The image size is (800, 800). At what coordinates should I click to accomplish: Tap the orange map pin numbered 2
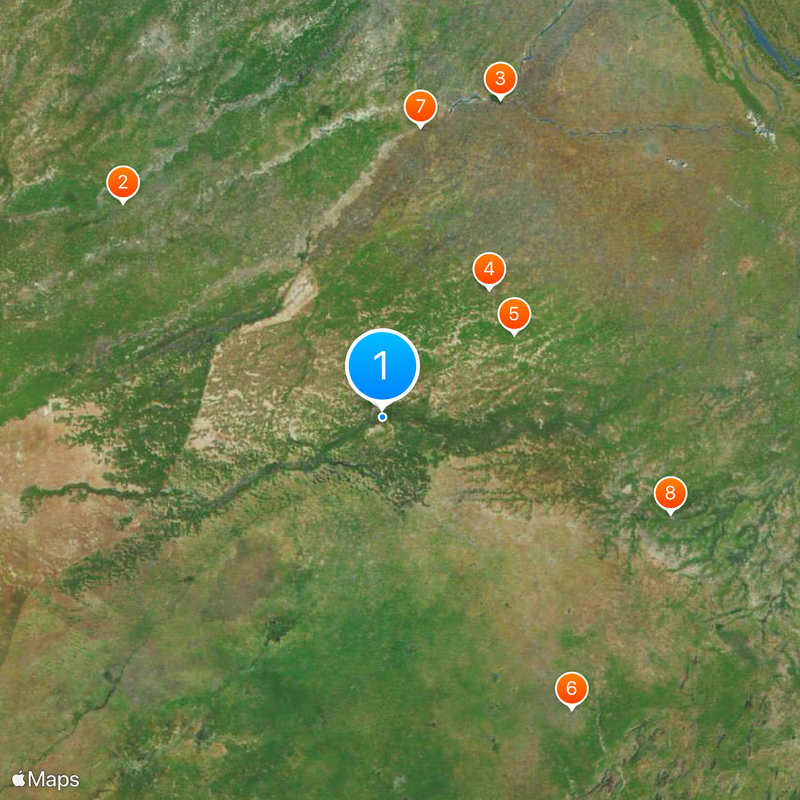click(123, 182)
